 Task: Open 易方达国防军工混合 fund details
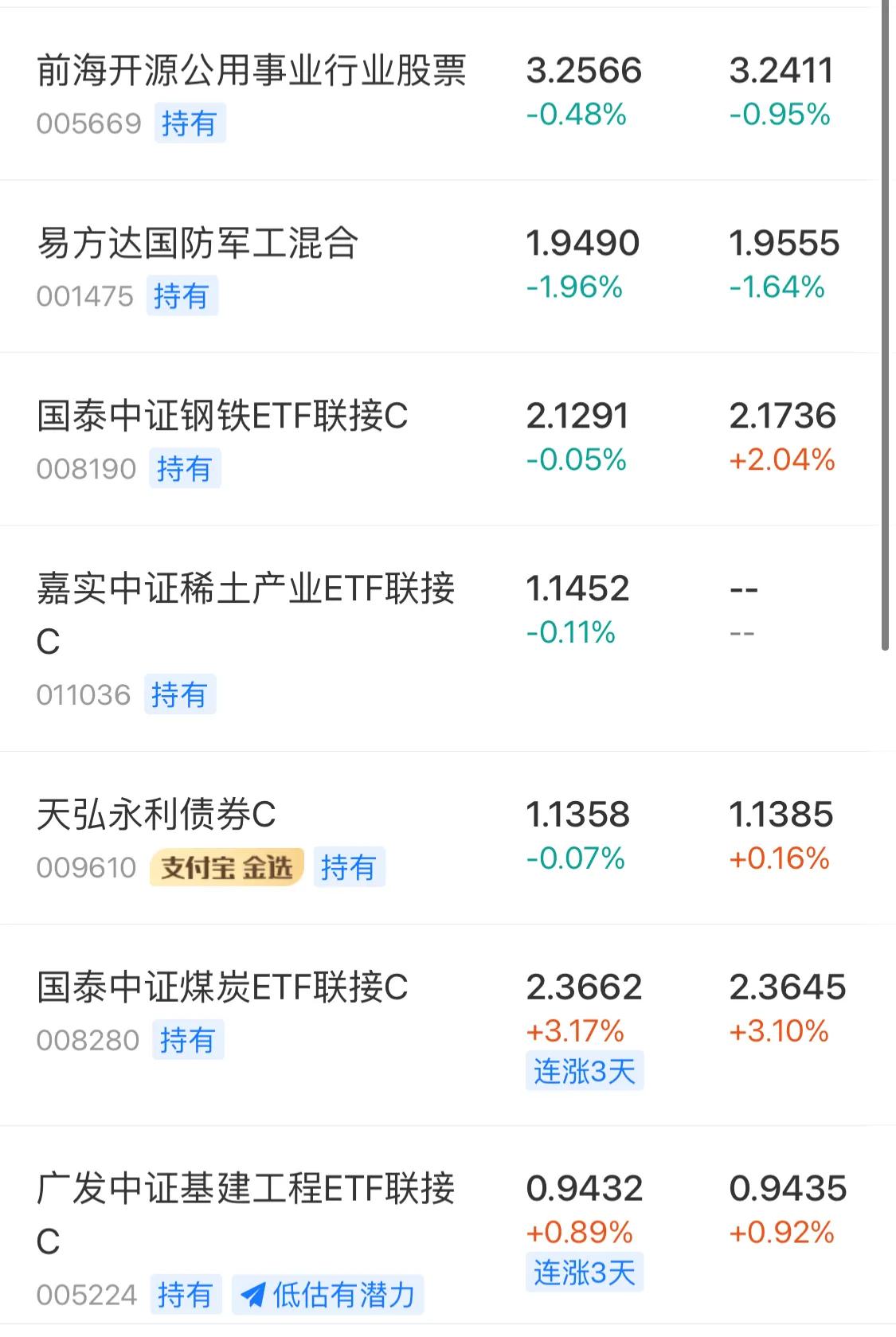[x=198, y=244]
